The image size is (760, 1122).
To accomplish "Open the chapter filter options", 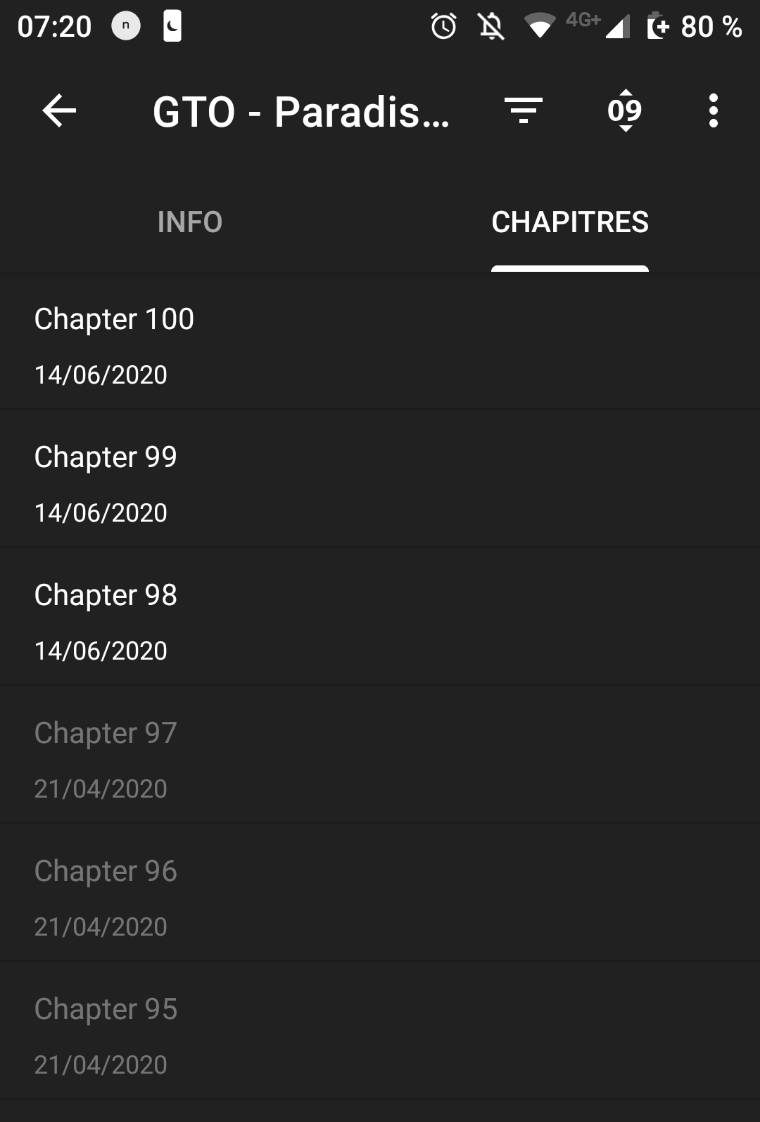I will click(523, 111).
